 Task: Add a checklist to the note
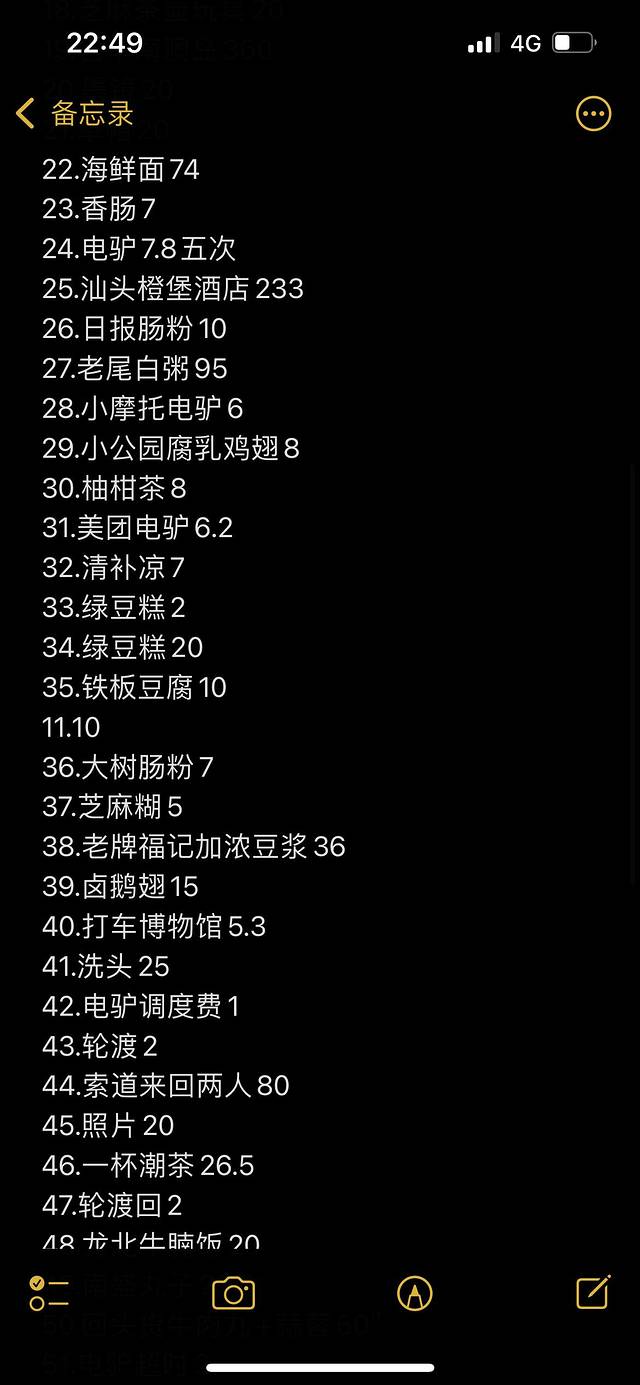[49, 1293]
